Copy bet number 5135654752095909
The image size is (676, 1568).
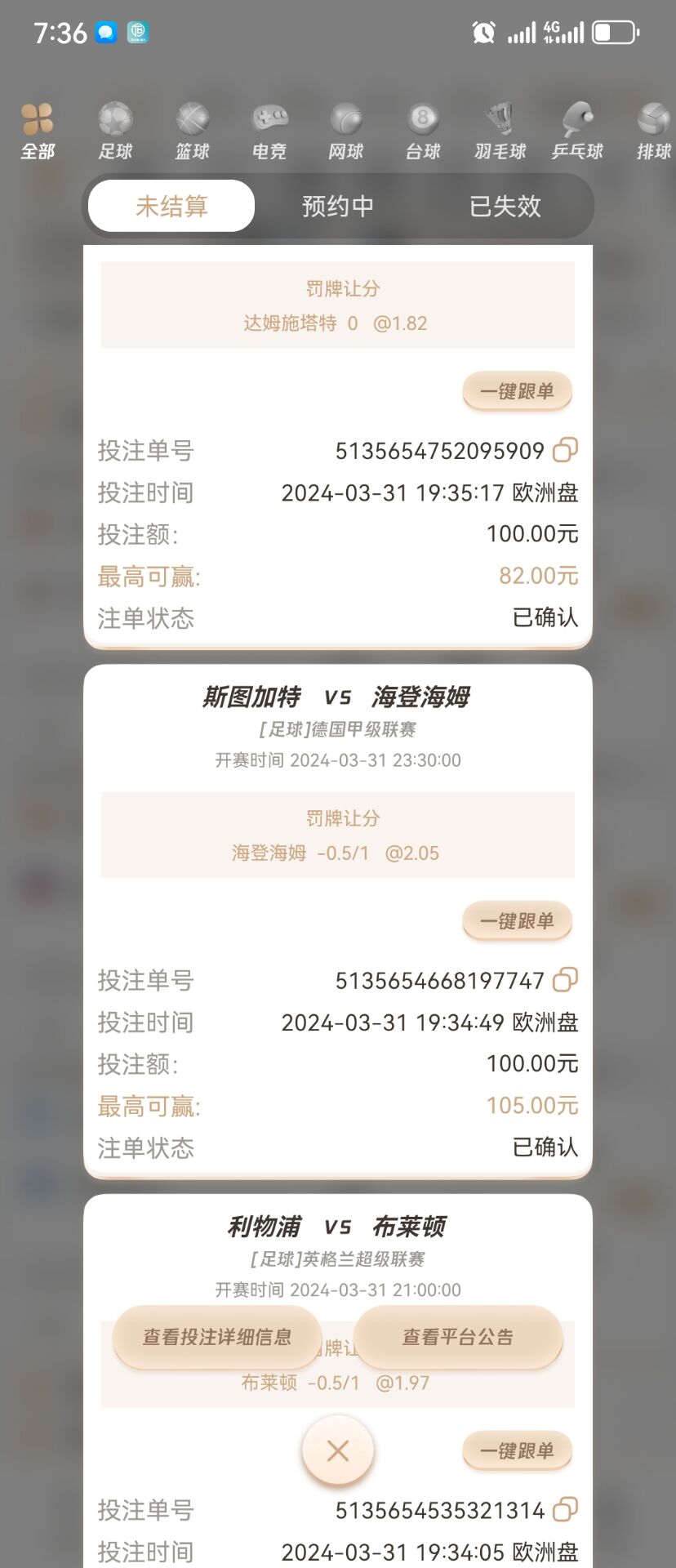click(565, 450)
